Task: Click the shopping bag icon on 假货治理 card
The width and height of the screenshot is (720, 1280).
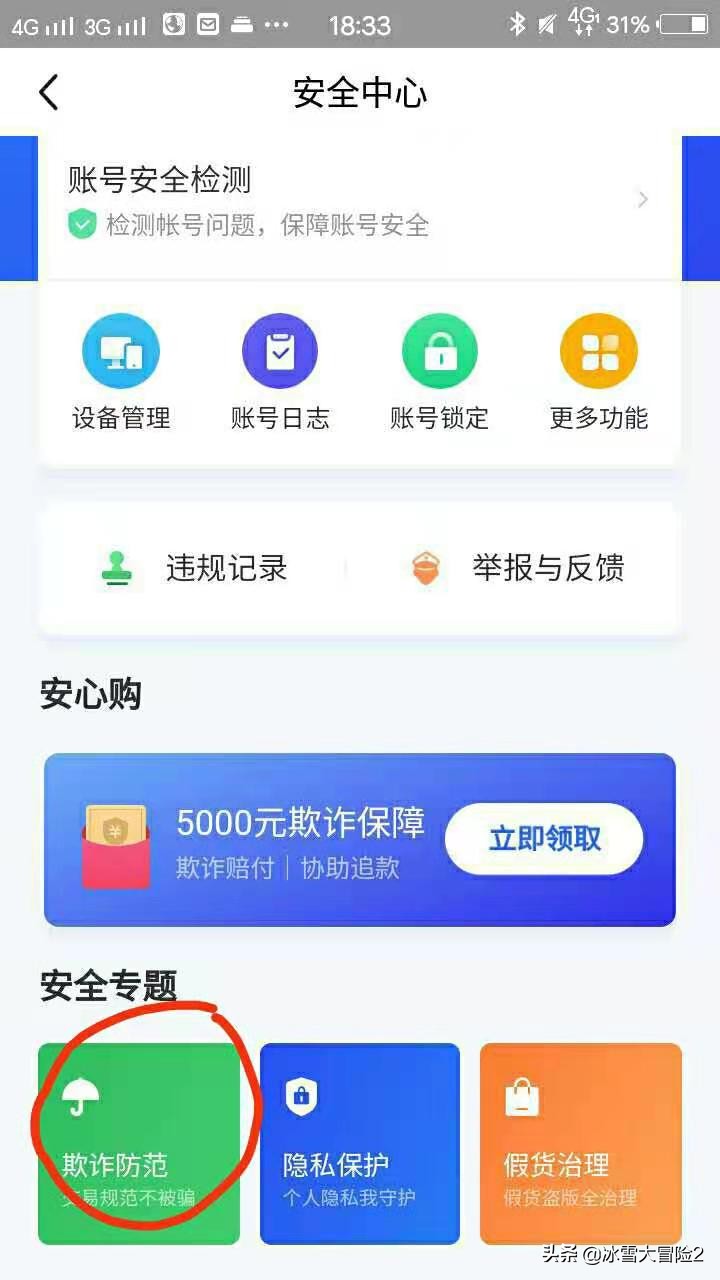Action: [x=521, y=1095]
